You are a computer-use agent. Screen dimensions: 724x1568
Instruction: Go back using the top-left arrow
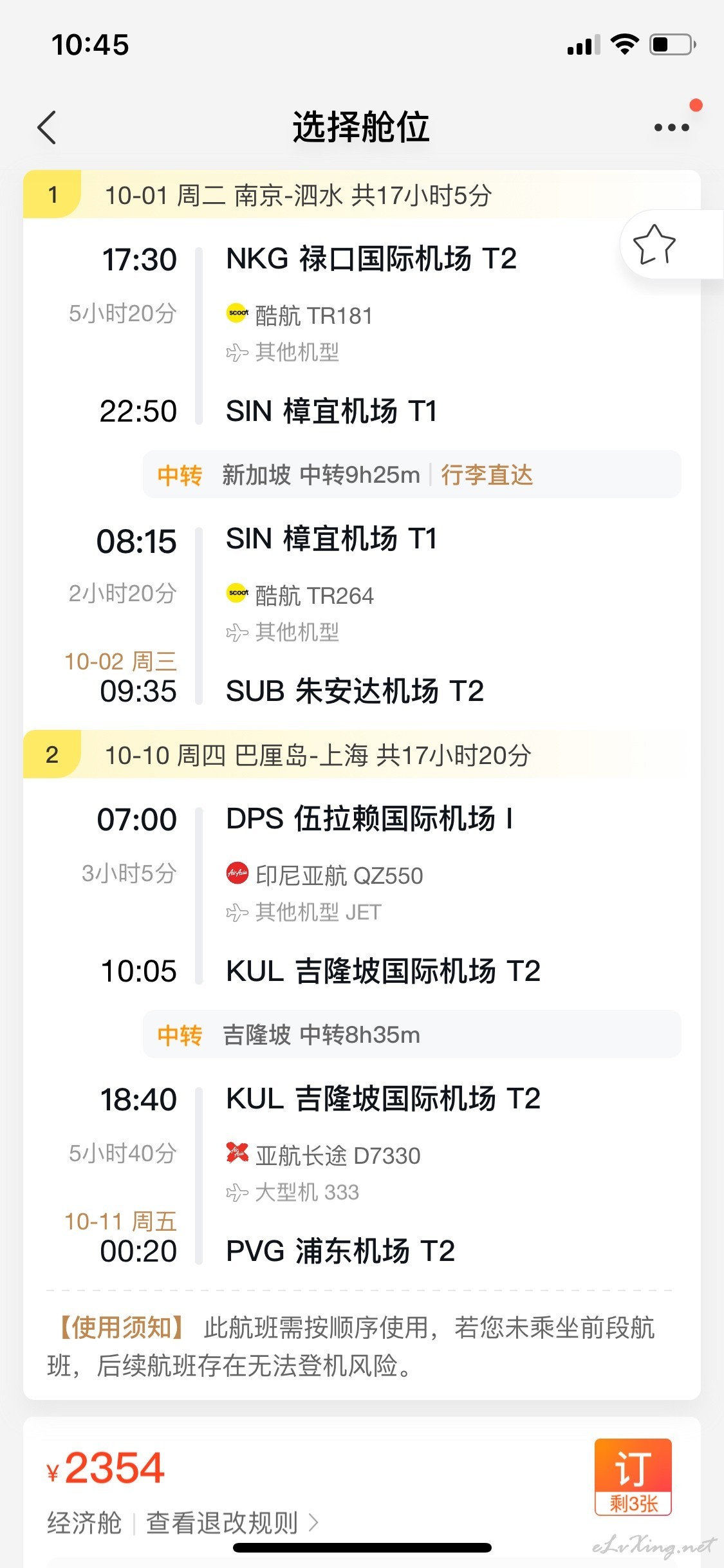[47, 127]
